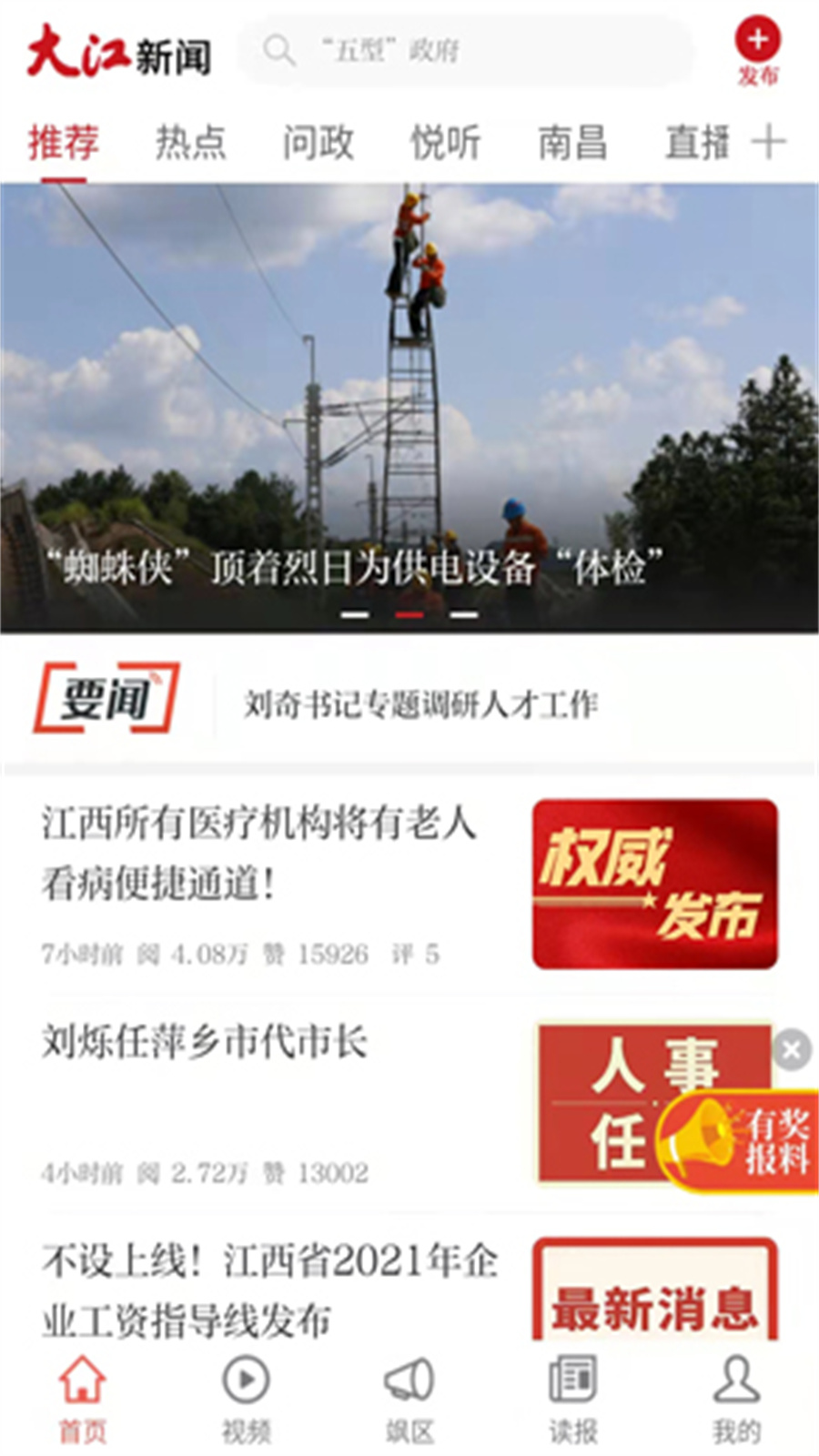Viewport: 819px width, 1456px height.
Task: Read the 刘奇书记专题调研人才工作 headline
Action: [x=421, y=701]
